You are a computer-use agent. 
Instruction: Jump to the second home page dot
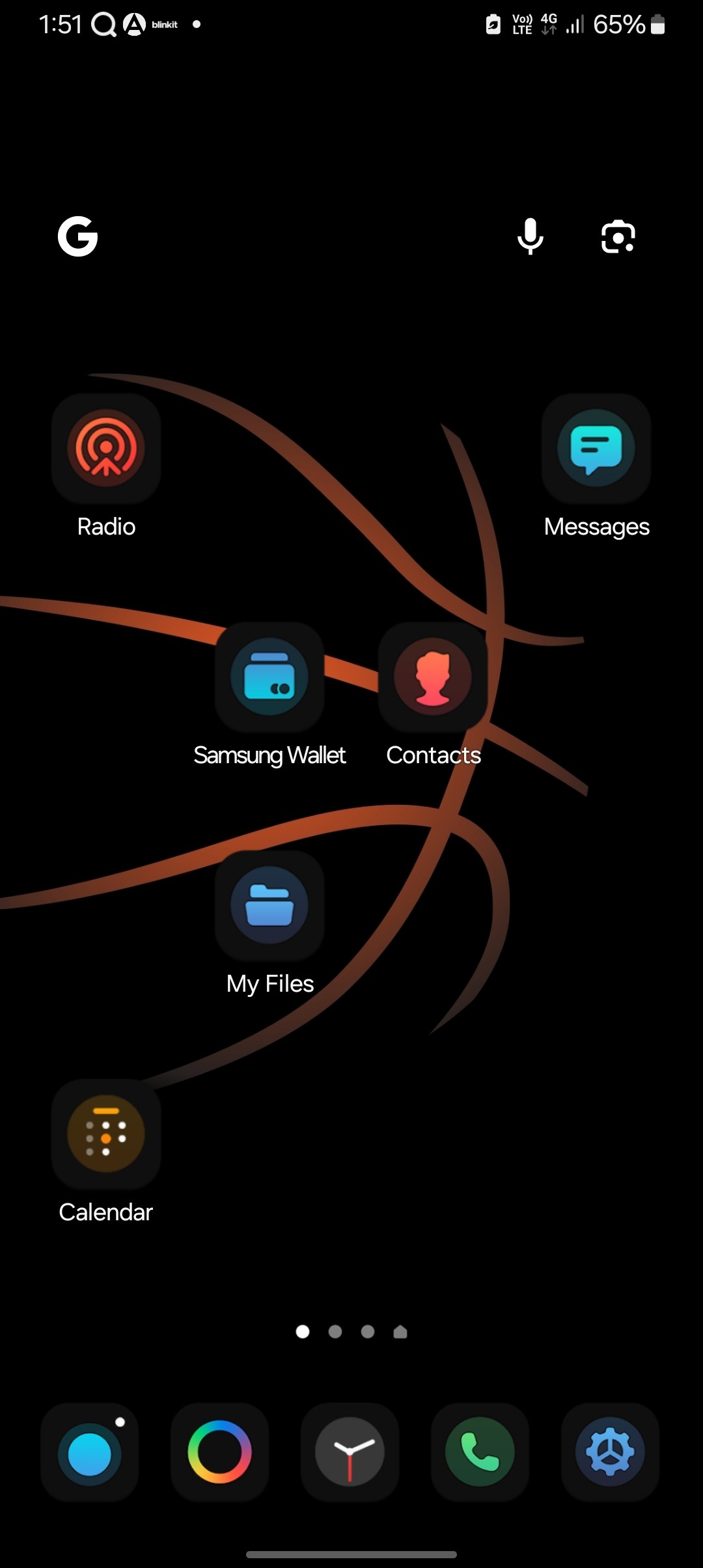coord(335,1332)
